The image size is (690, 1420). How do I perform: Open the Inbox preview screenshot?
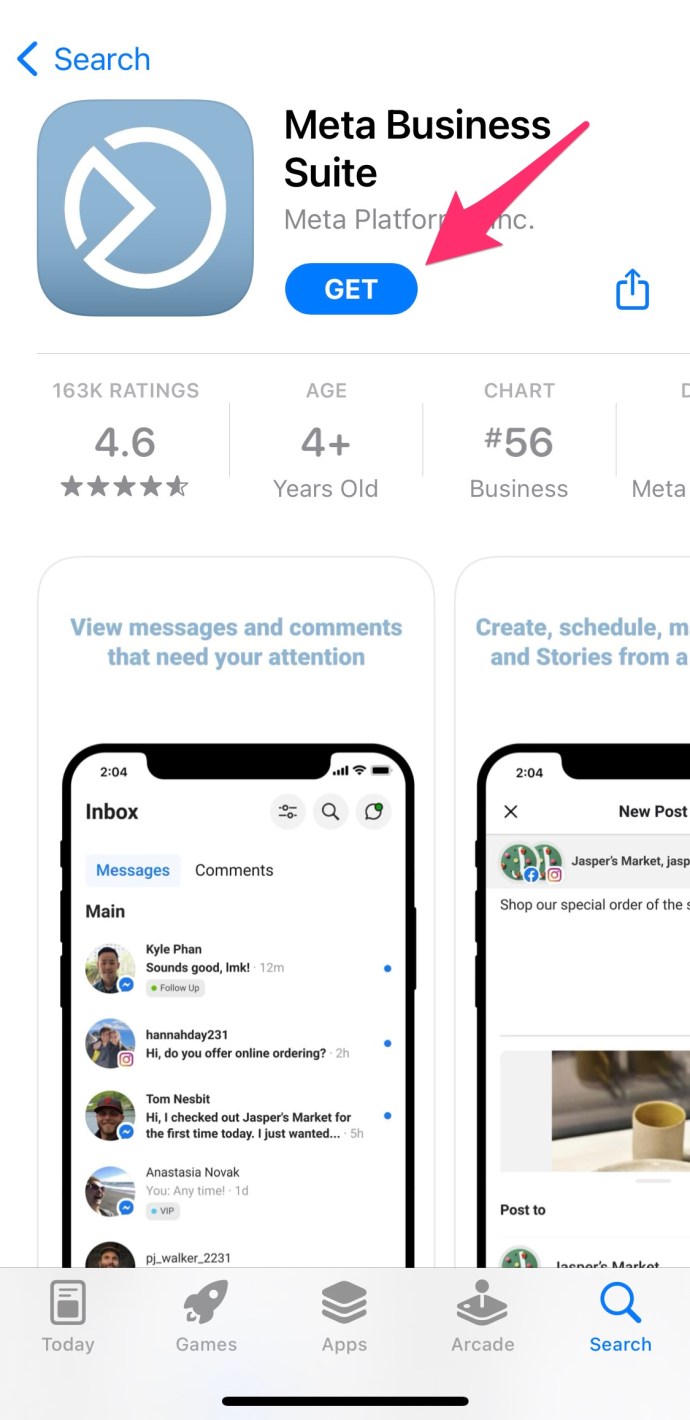(x=236, y=912)
